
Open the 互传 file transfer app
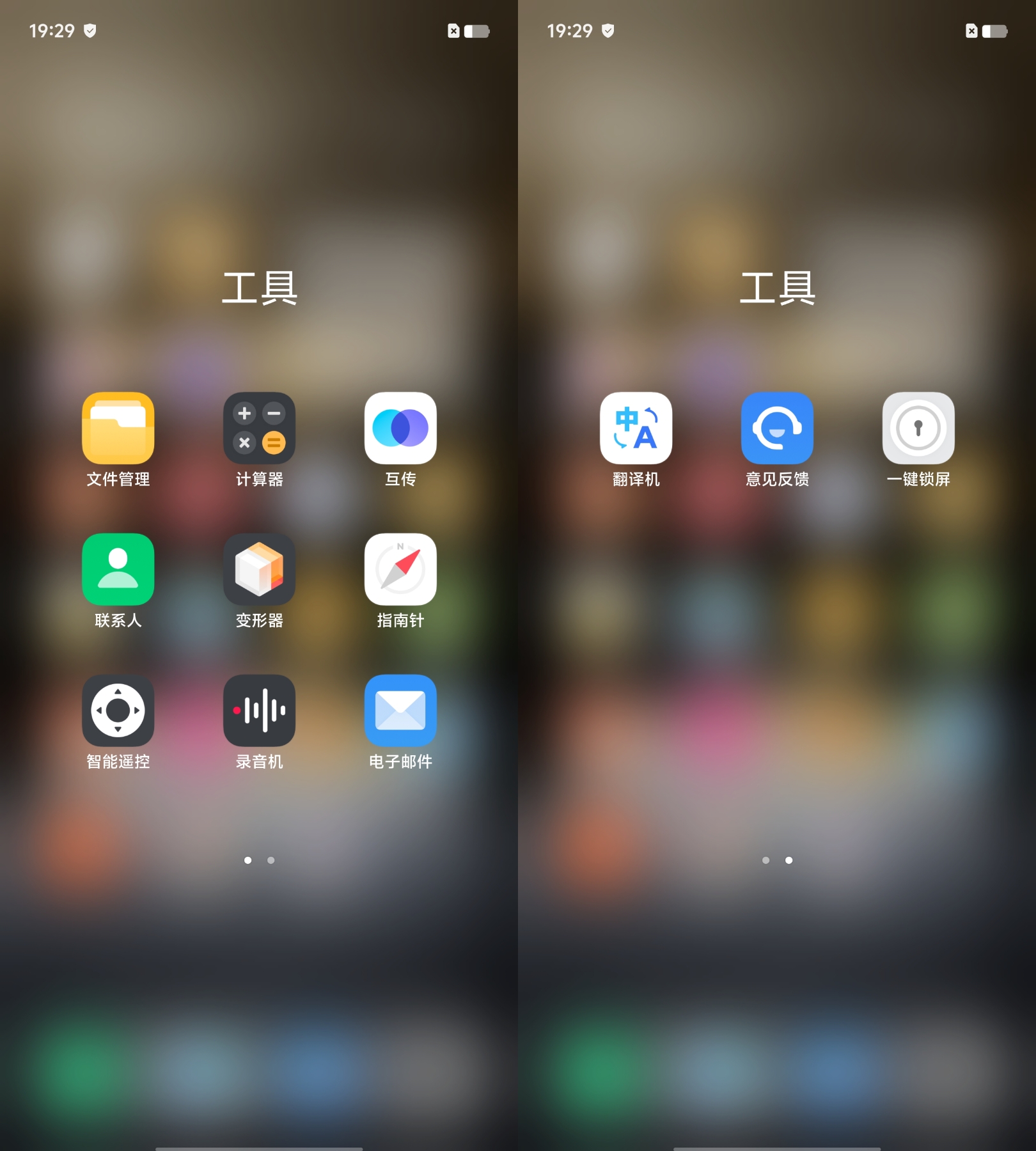pos(400,428)
